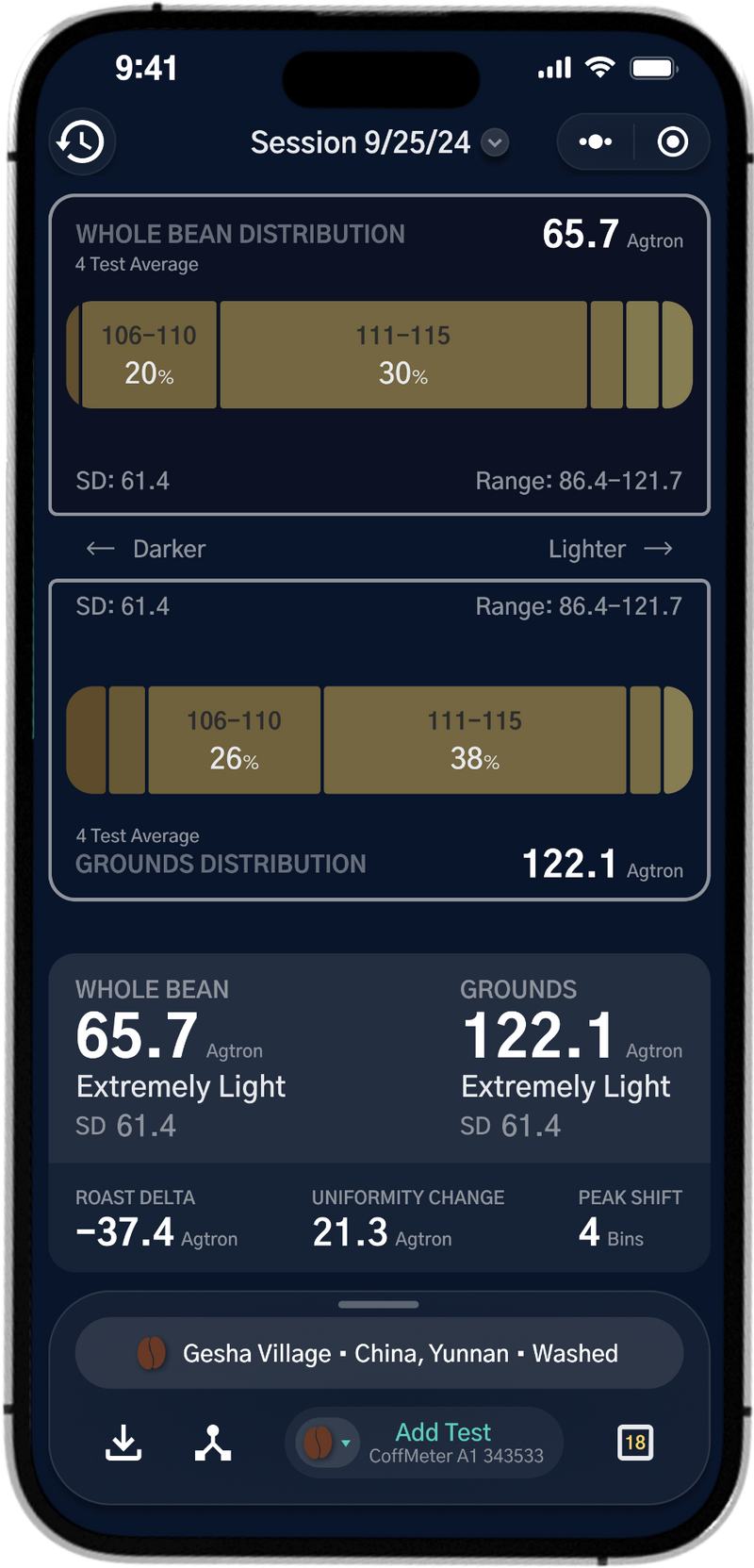
Task: Select the Gesha Village coffee chip
Action: point(379,1353)
